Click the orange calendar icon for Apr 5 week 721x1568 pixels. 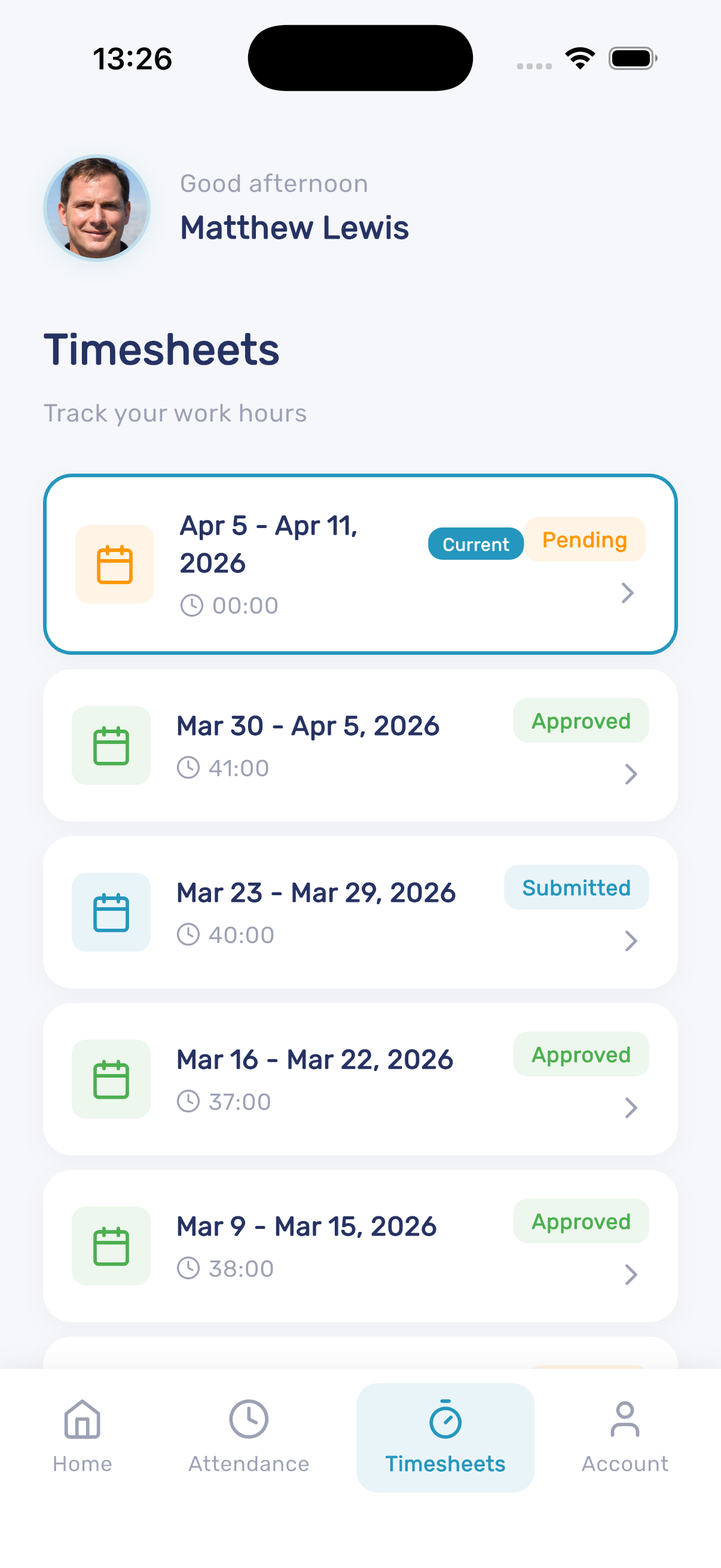click(x=114, y=563)
